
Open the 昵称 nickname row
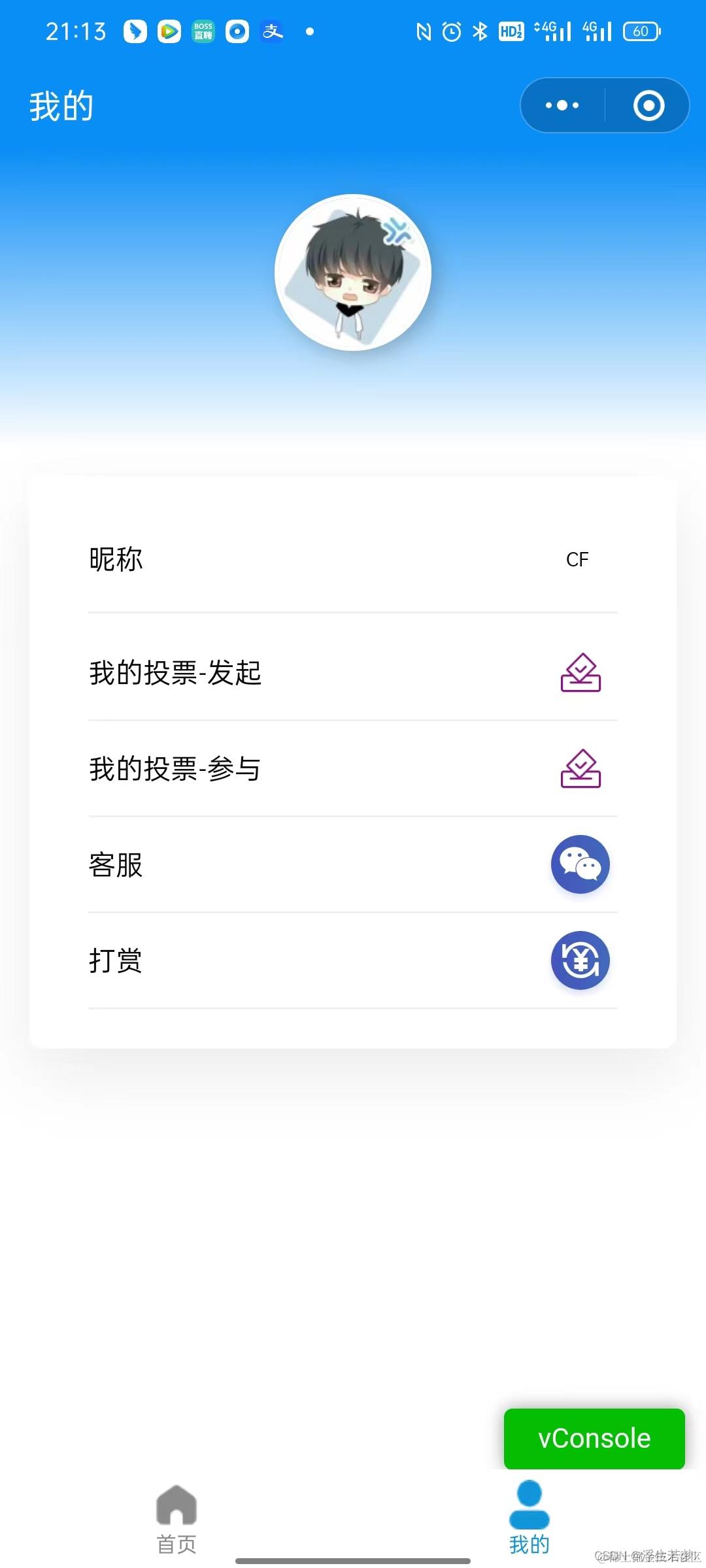click(353, 559)
